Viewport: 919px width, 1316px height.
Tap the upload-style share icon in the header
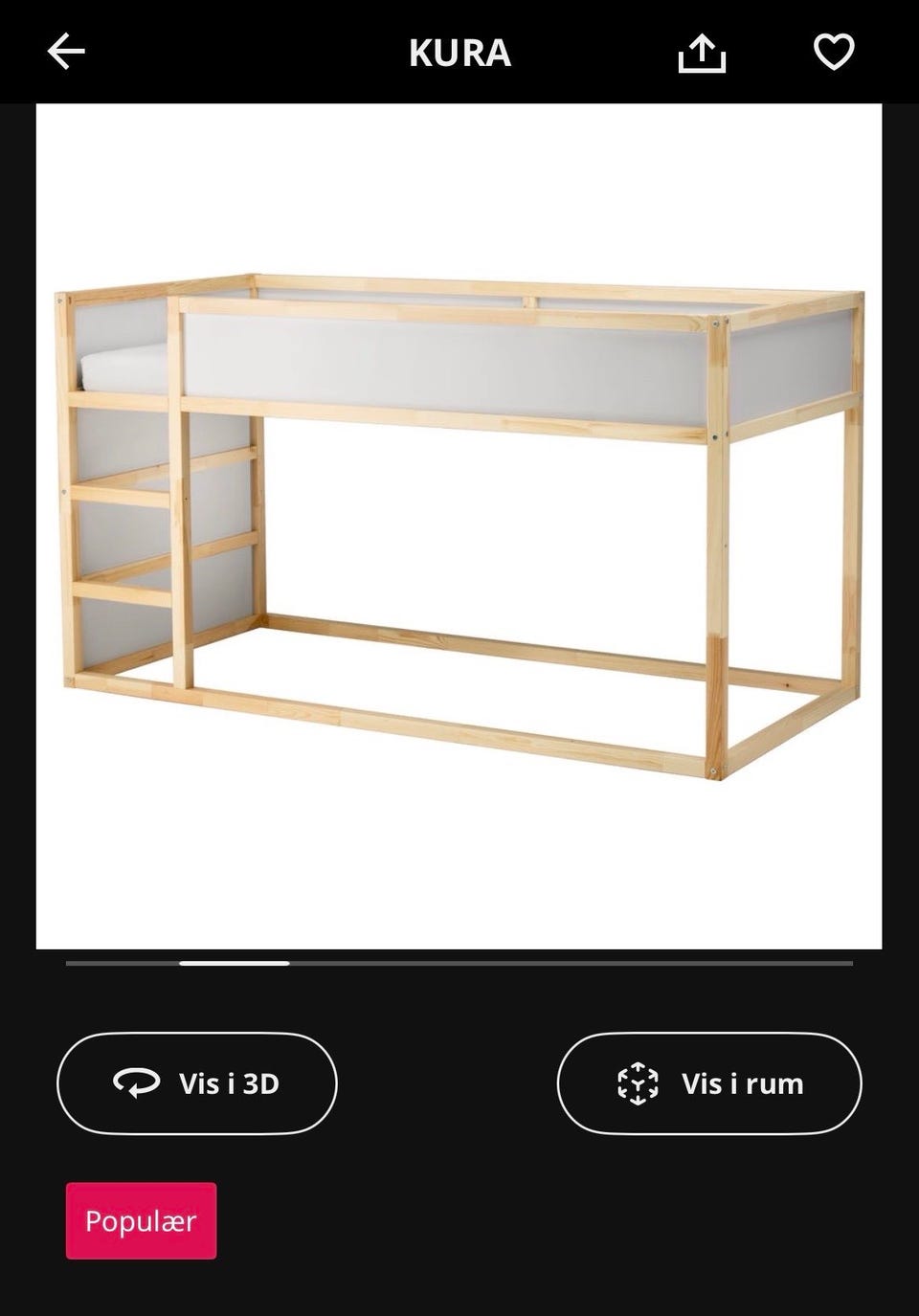(702, 53)
